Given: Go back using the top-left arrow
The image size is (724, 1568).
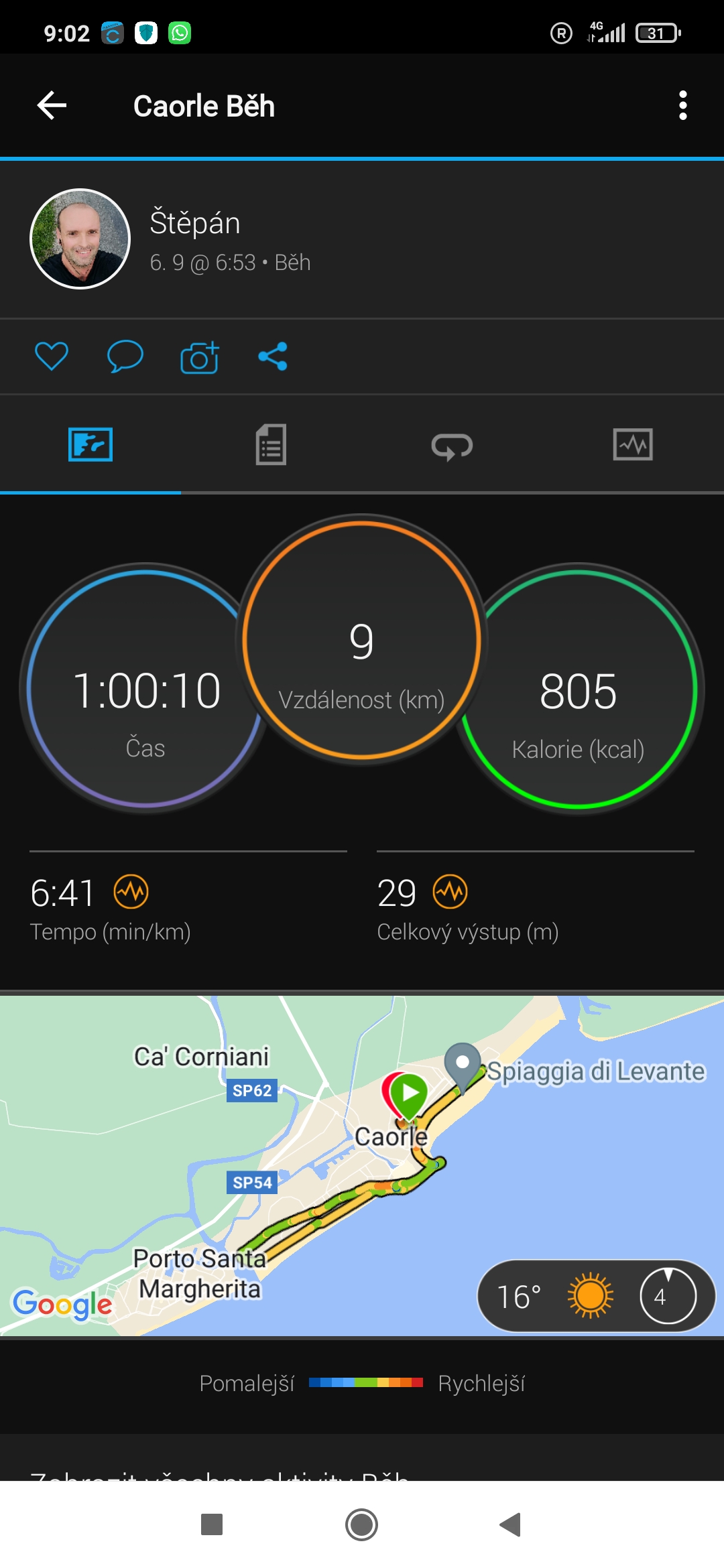Looking at the screenshot, I should [52, 106].
